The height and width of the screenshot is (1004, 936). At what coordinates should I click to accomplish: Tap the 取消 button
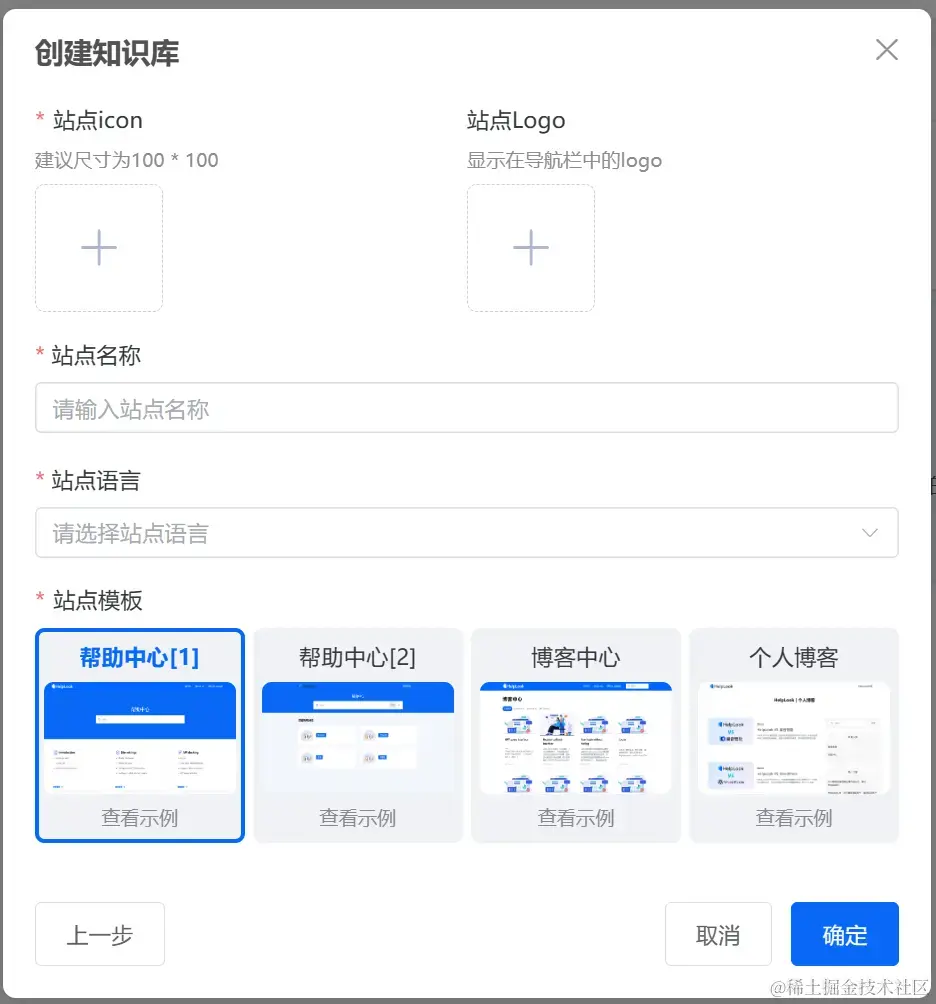pos(718,934)
